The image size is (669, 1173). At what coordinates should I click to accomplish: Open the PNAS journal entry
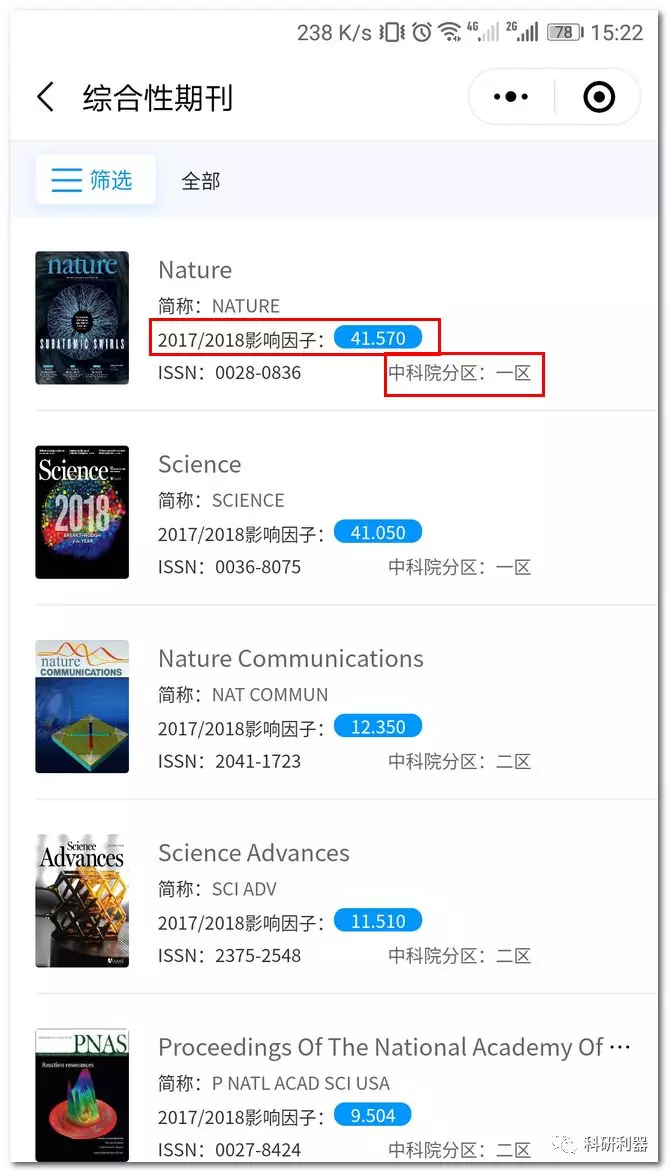(x=380, y=1047)
